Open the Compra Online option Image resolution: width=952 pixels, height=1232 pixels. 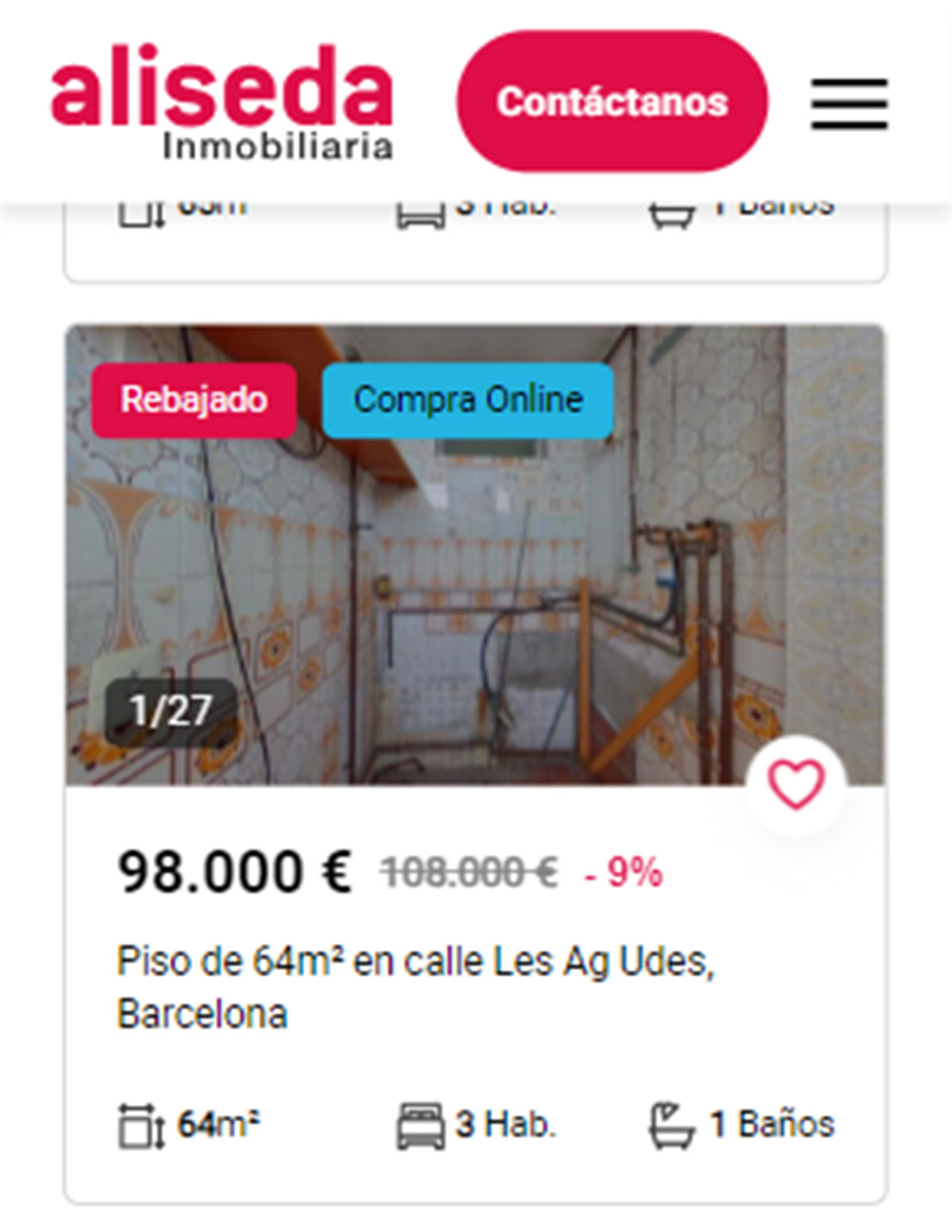467,399
